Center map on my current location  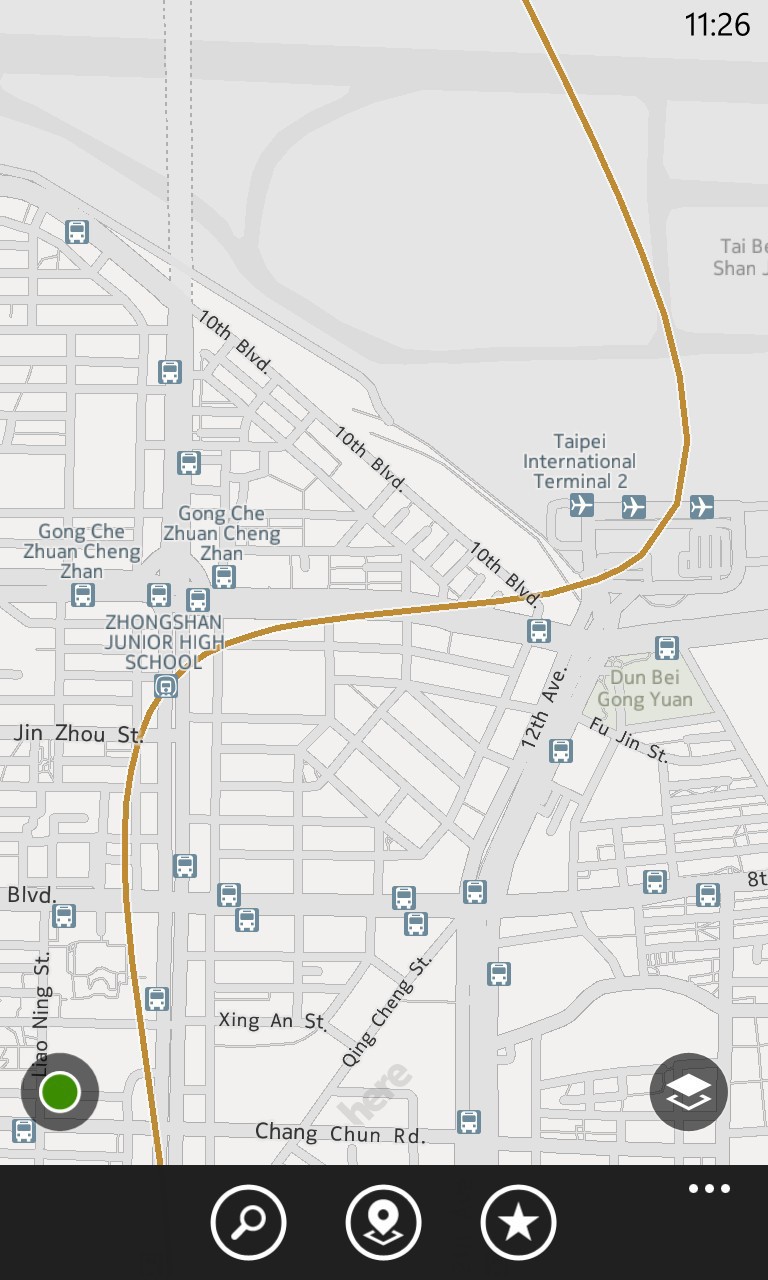click(60, 1092)
